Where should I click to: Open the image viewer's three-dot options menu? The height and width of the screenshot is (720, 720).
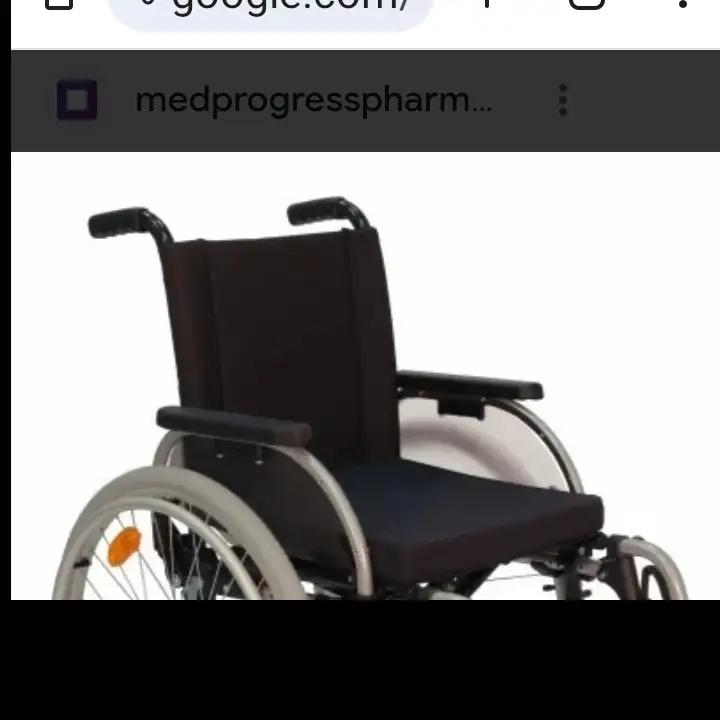click(x=563, y=101)
